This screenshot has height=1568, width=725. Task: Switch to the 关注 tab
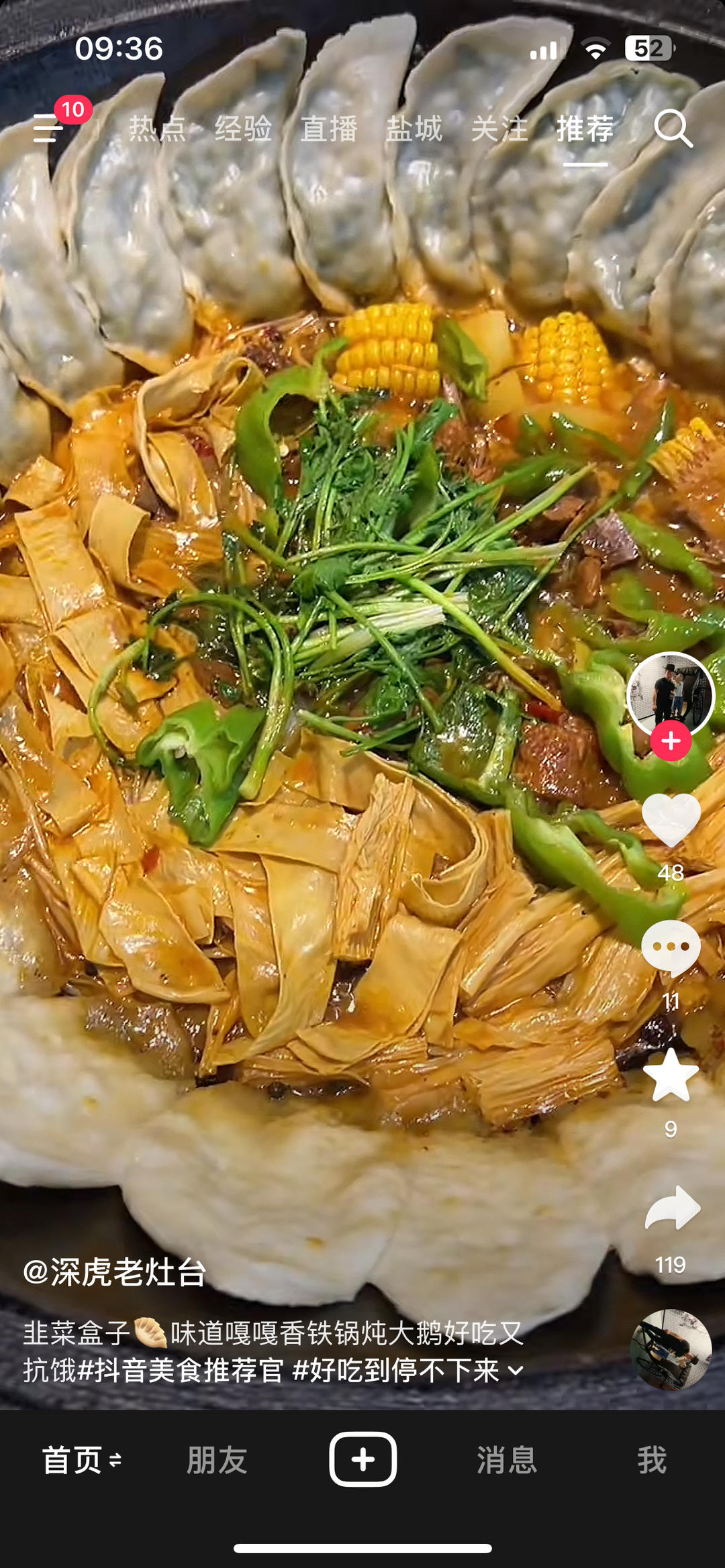(x=499, y=128)
